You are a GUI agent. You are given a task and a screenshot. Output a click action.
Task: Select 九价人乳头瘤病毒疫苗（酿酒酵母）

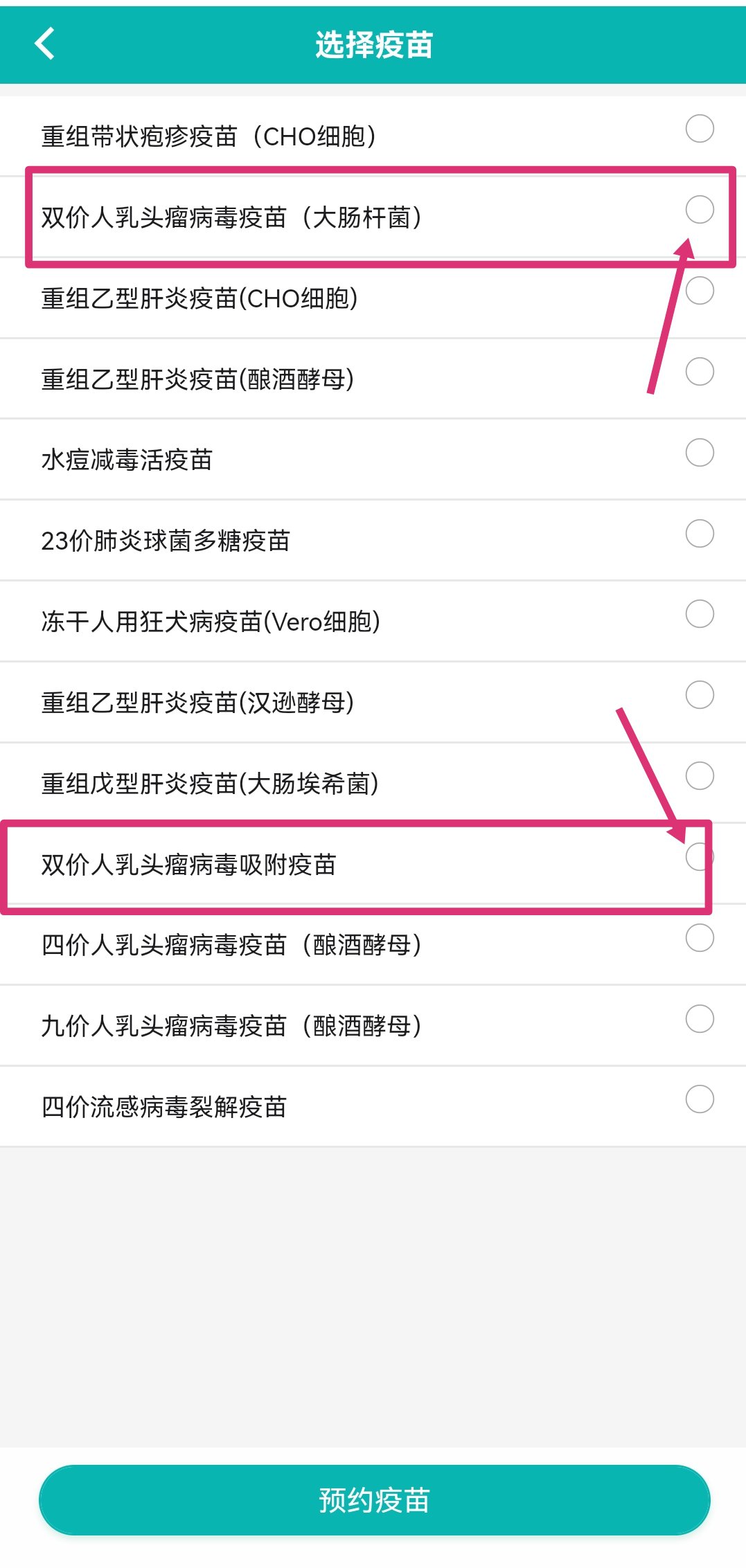699,1019
